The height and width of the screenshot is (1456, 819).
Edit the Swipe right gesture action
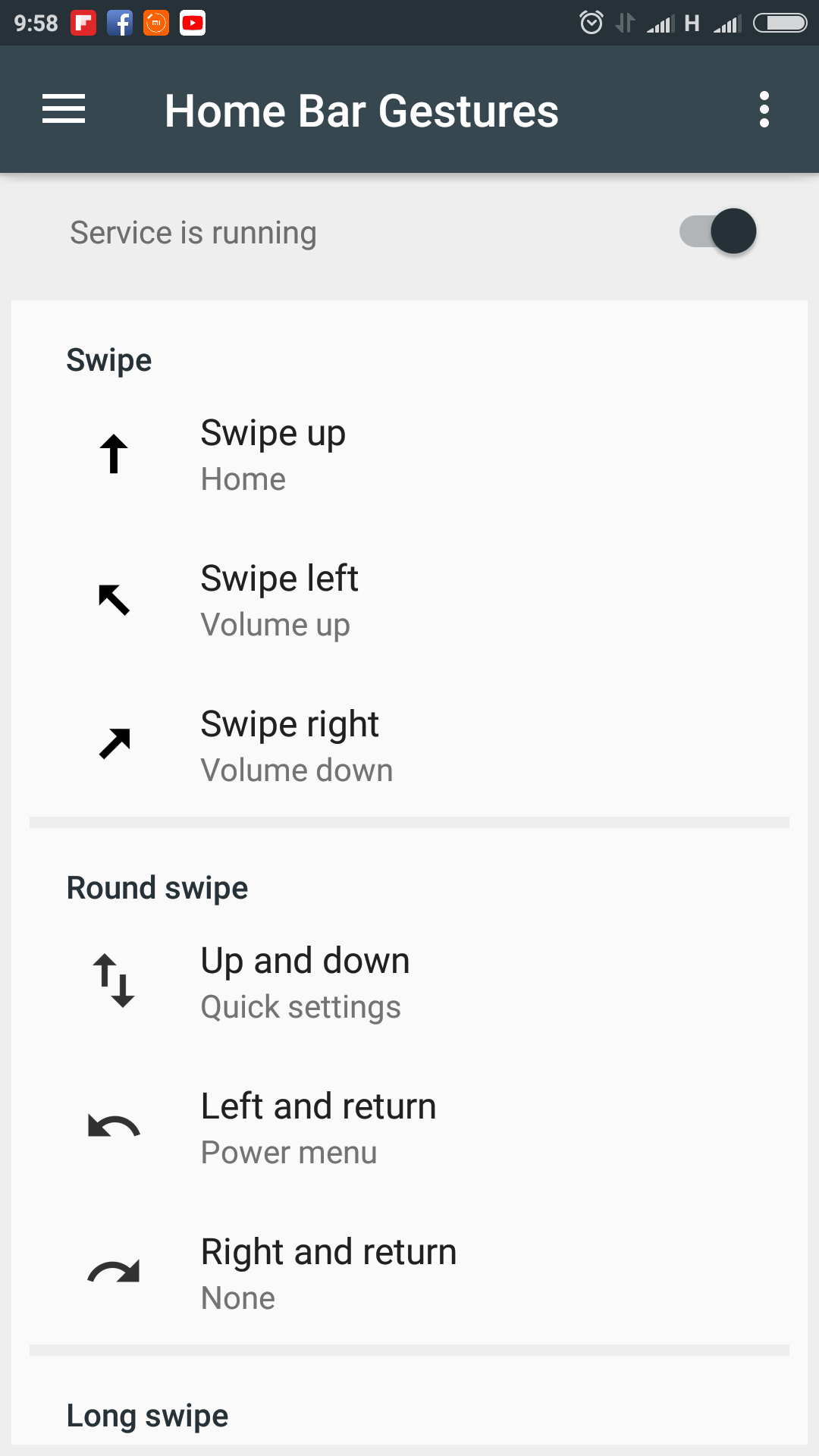click(x=409, y=746)
